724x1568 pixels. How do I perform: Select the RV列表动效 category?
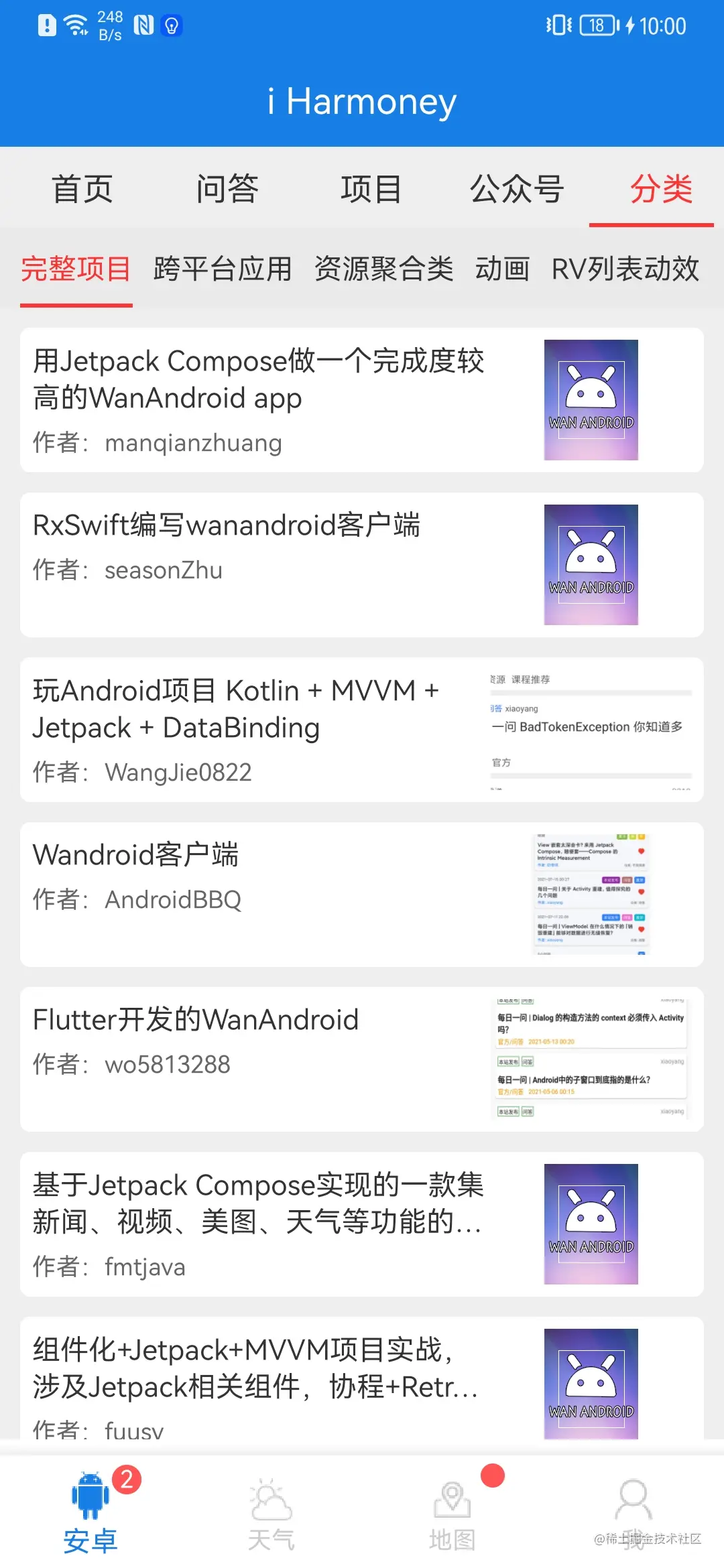click(625, 269)
